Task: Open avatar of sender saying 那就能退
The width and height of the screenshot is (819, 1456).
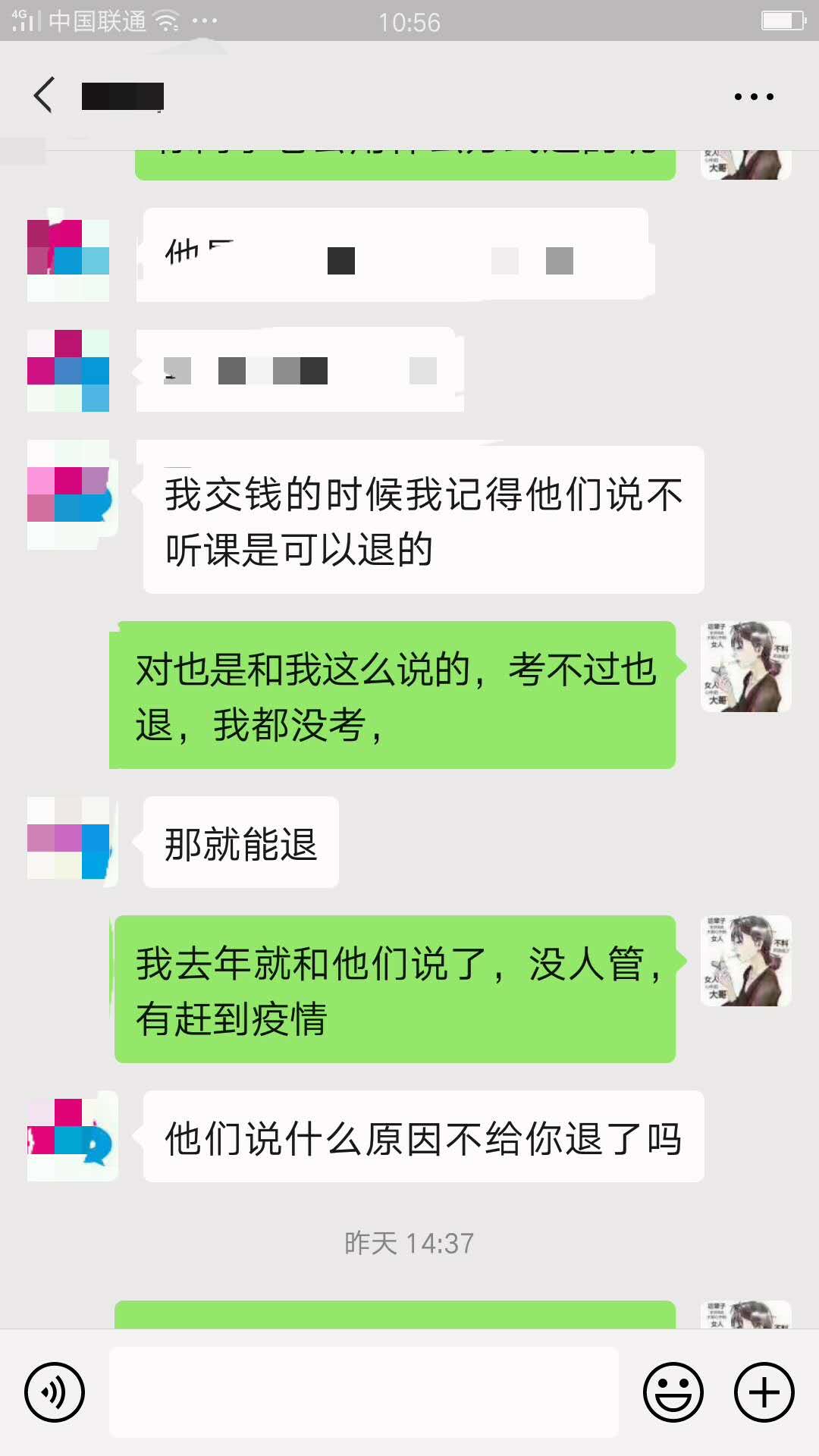Action: 70,839
